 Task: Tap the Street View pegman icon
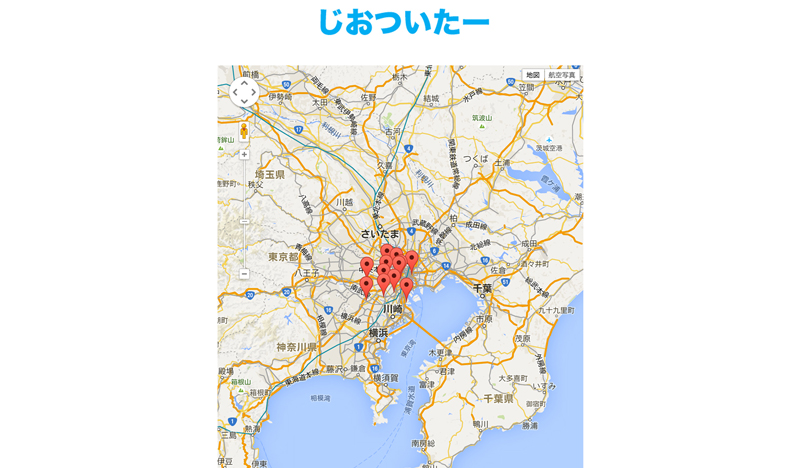pos(244,131)
